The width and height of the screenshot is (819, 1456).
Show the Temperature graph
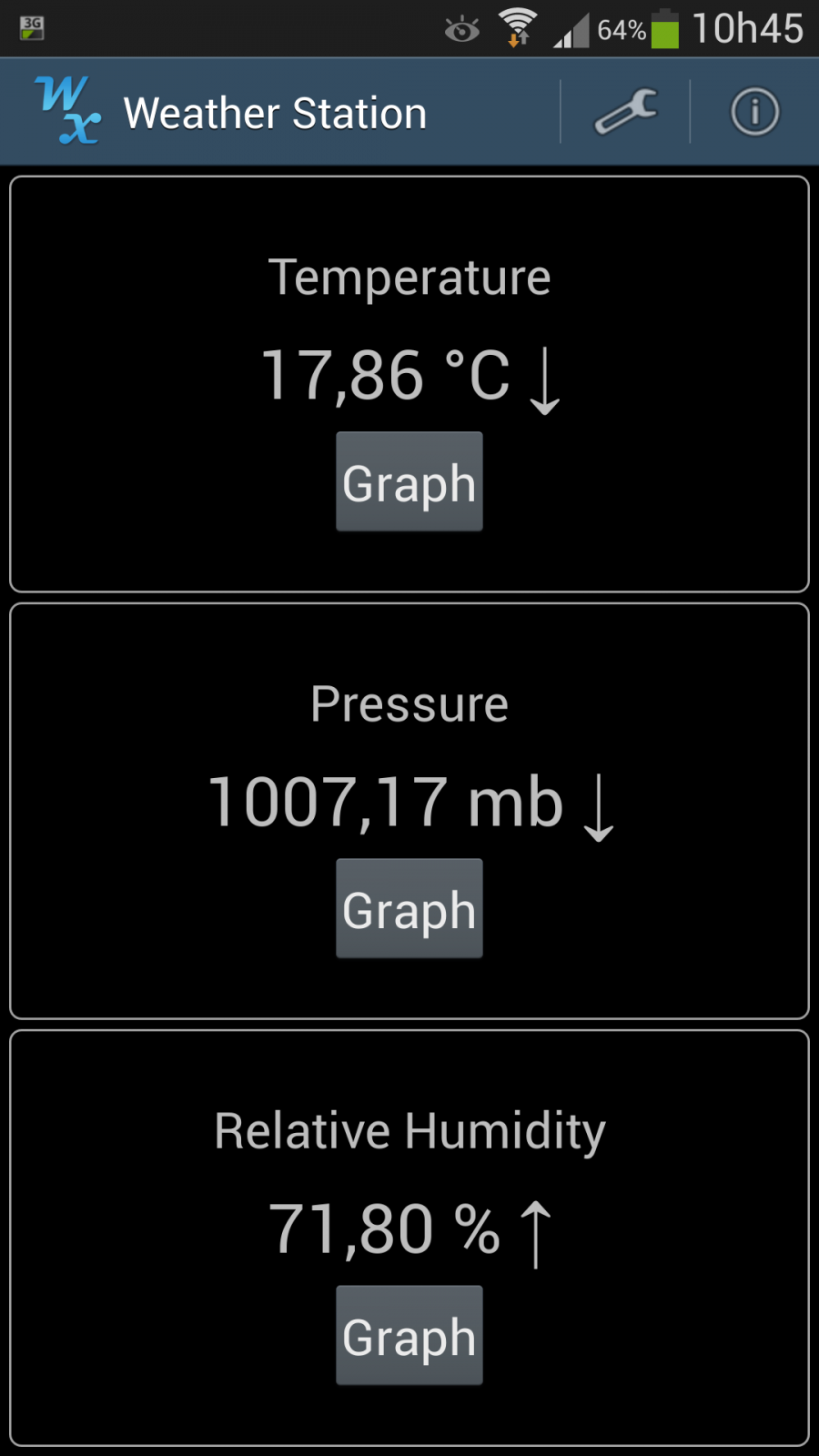409,481
